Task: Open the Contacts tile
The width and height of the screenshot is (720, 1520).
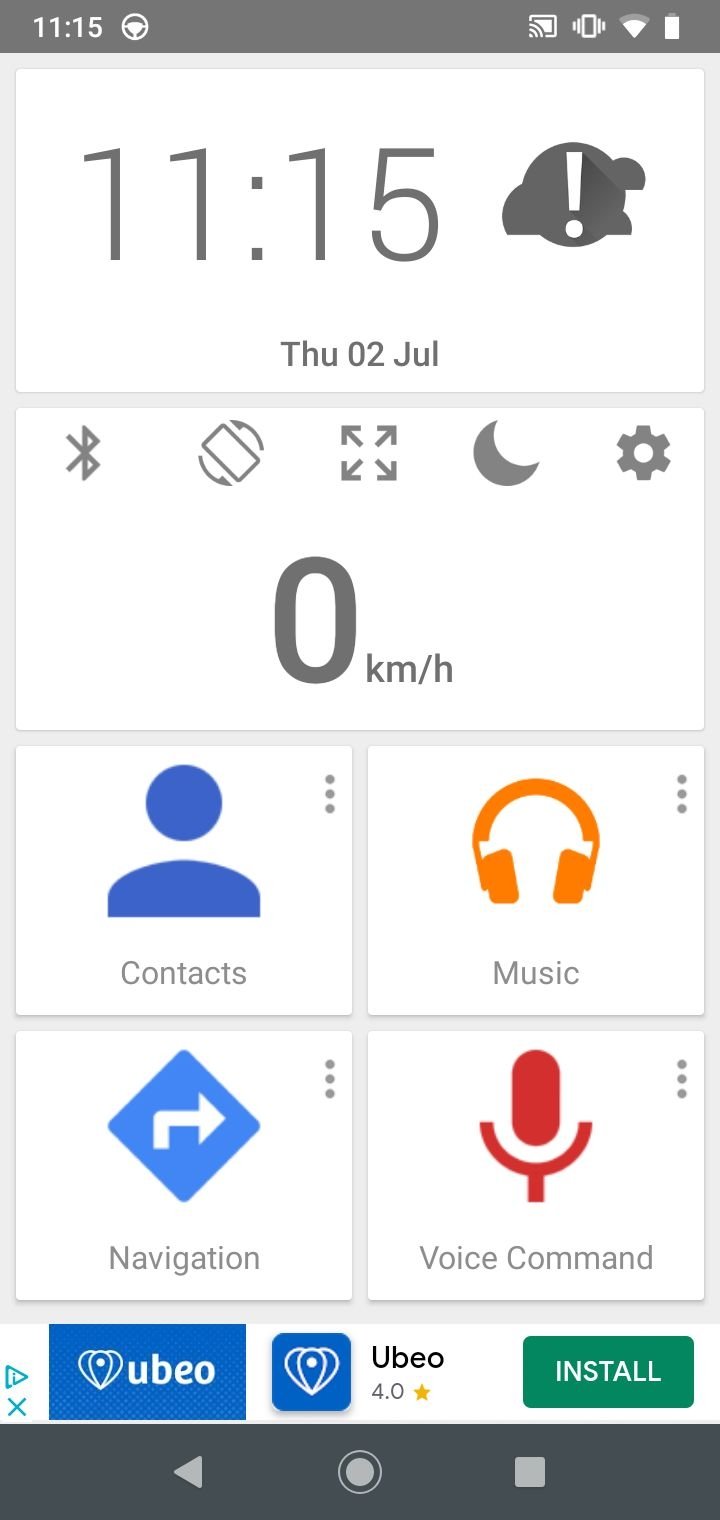Action: 184,880
